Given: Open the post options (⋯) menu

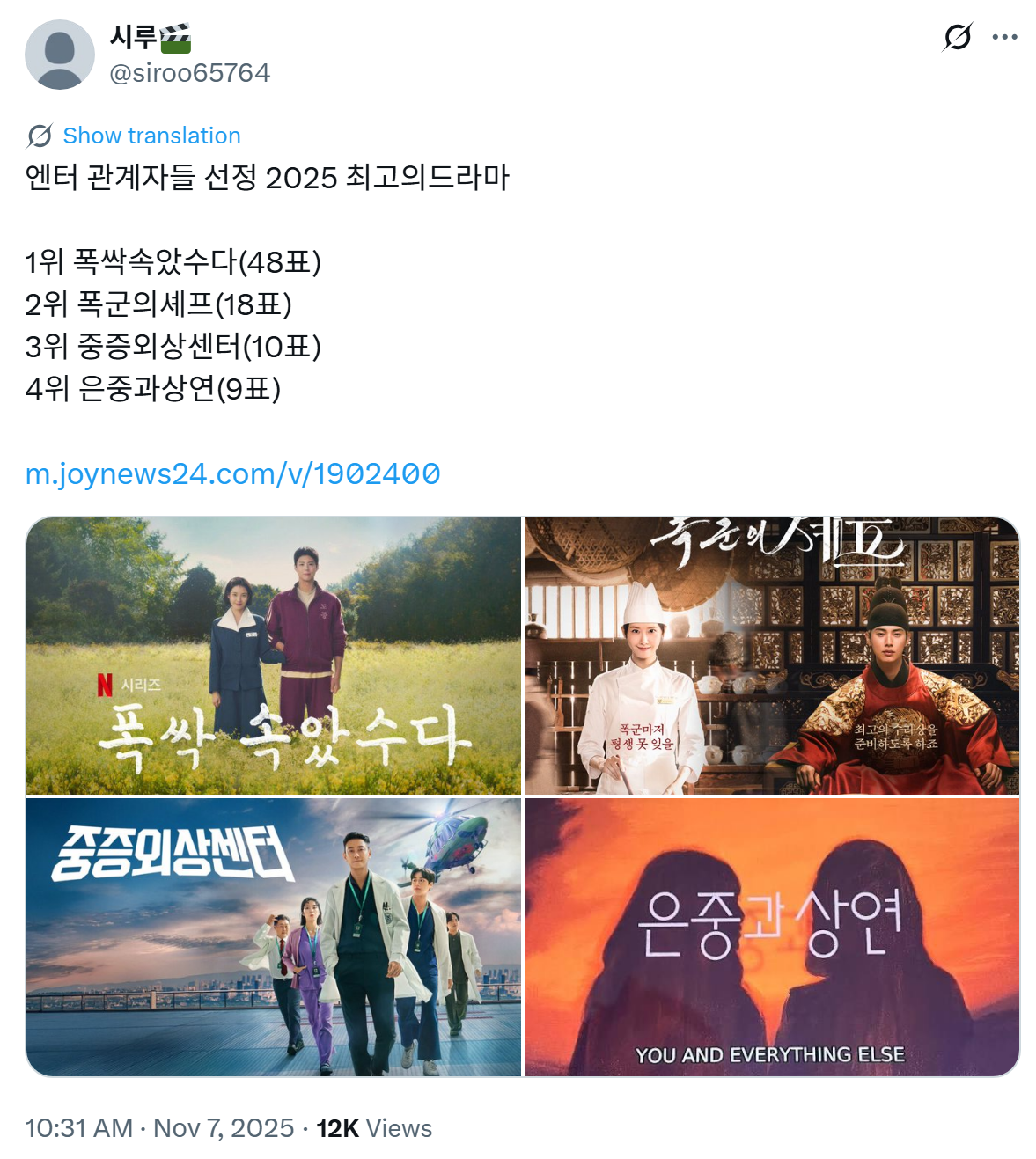Looking at the screenshot, I should (1003, 37).
